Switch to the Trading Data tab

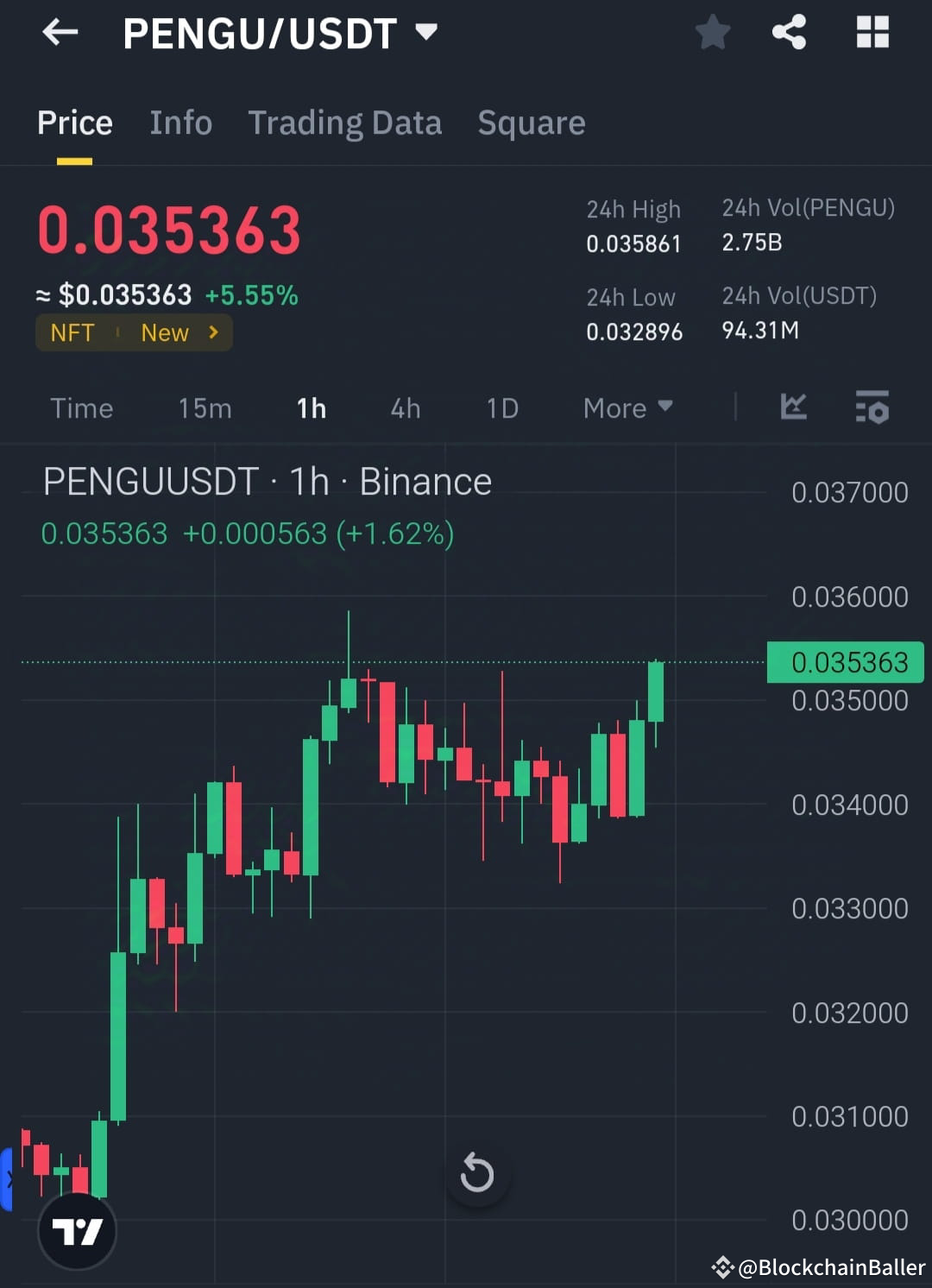[345, 123]
